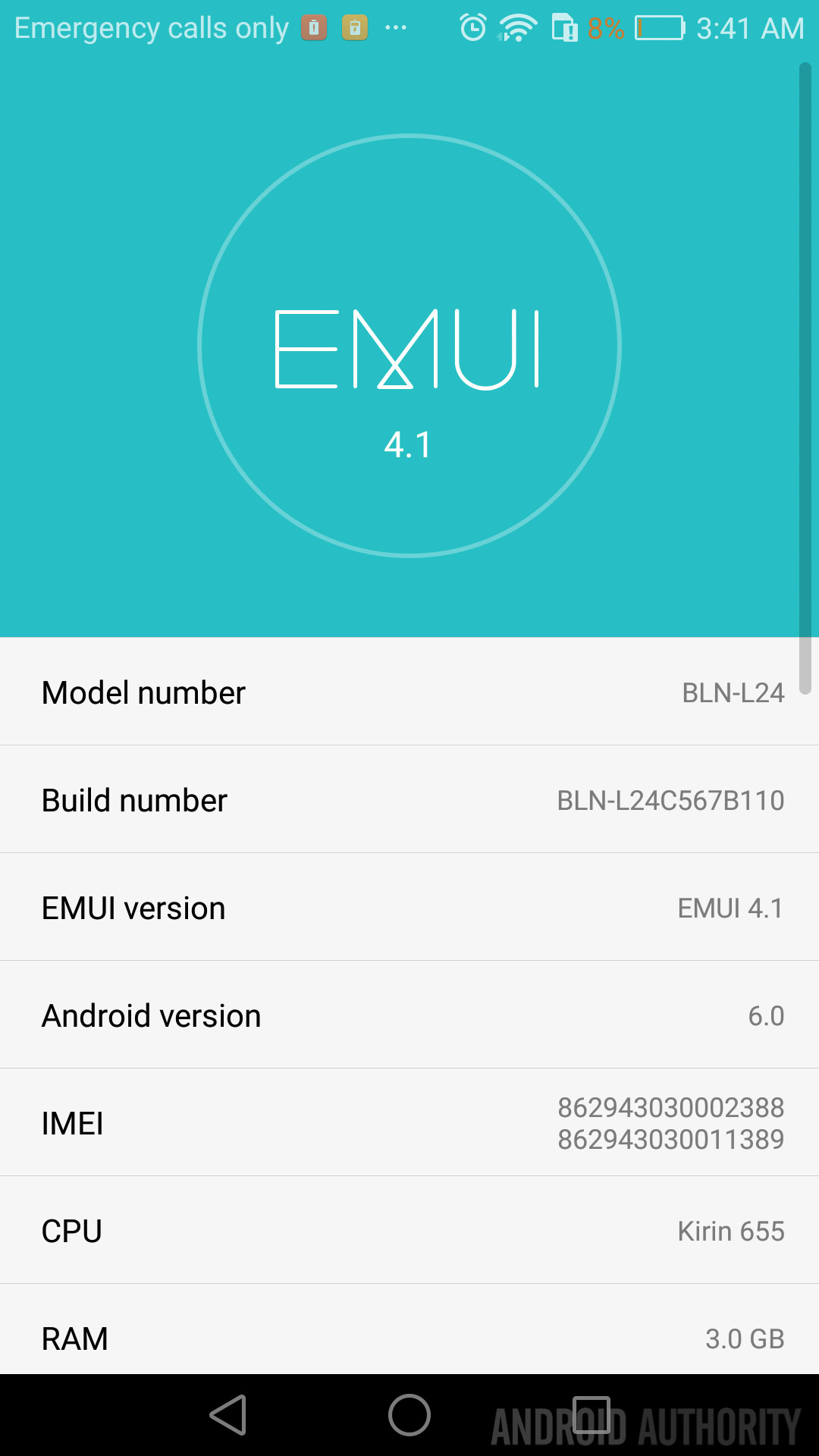Select the Android version row

409,1015
